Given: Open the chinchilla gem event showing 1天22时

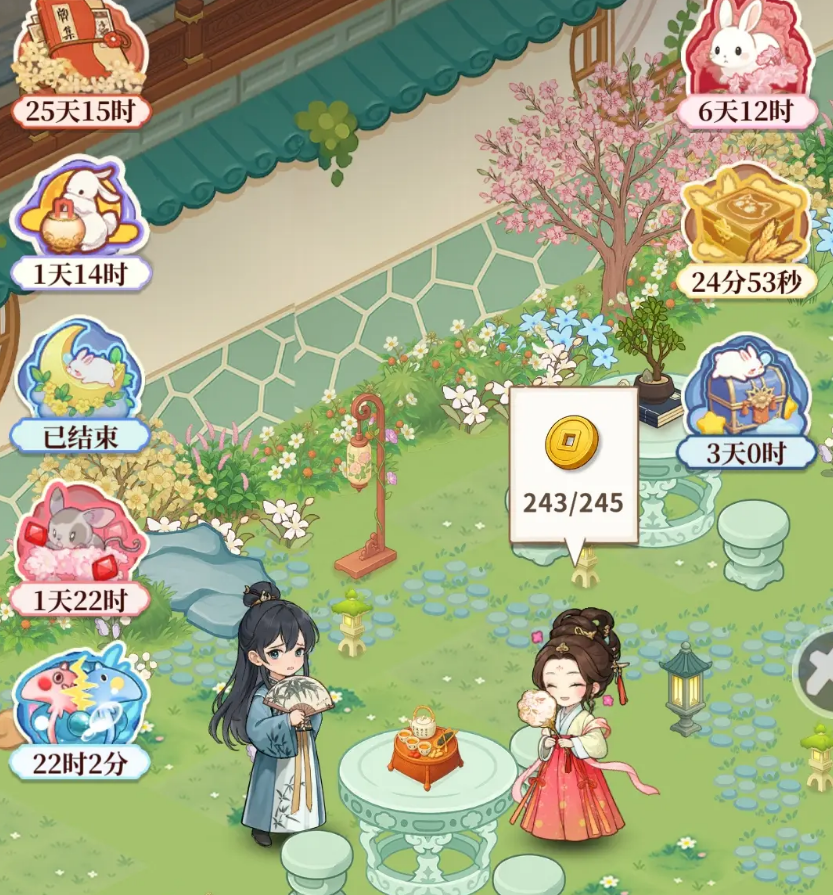Looking at the screenshot, I should (80, 542).
